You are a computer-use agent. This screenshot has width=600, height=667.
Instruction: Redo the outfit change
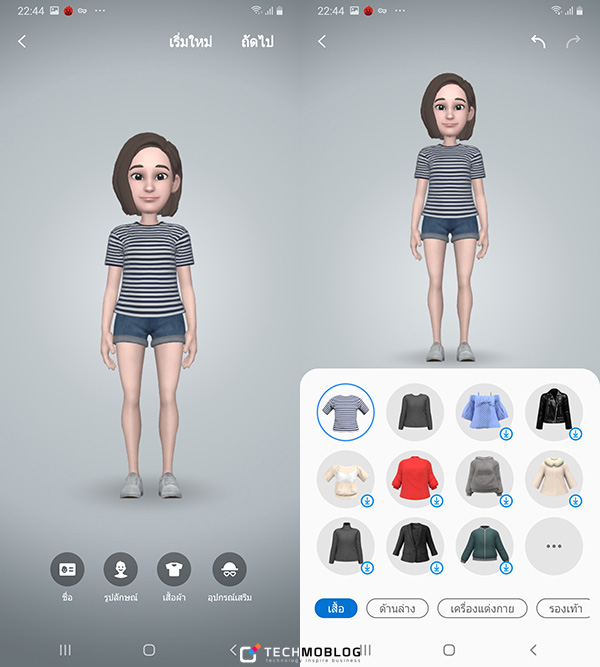click(573, 42)
